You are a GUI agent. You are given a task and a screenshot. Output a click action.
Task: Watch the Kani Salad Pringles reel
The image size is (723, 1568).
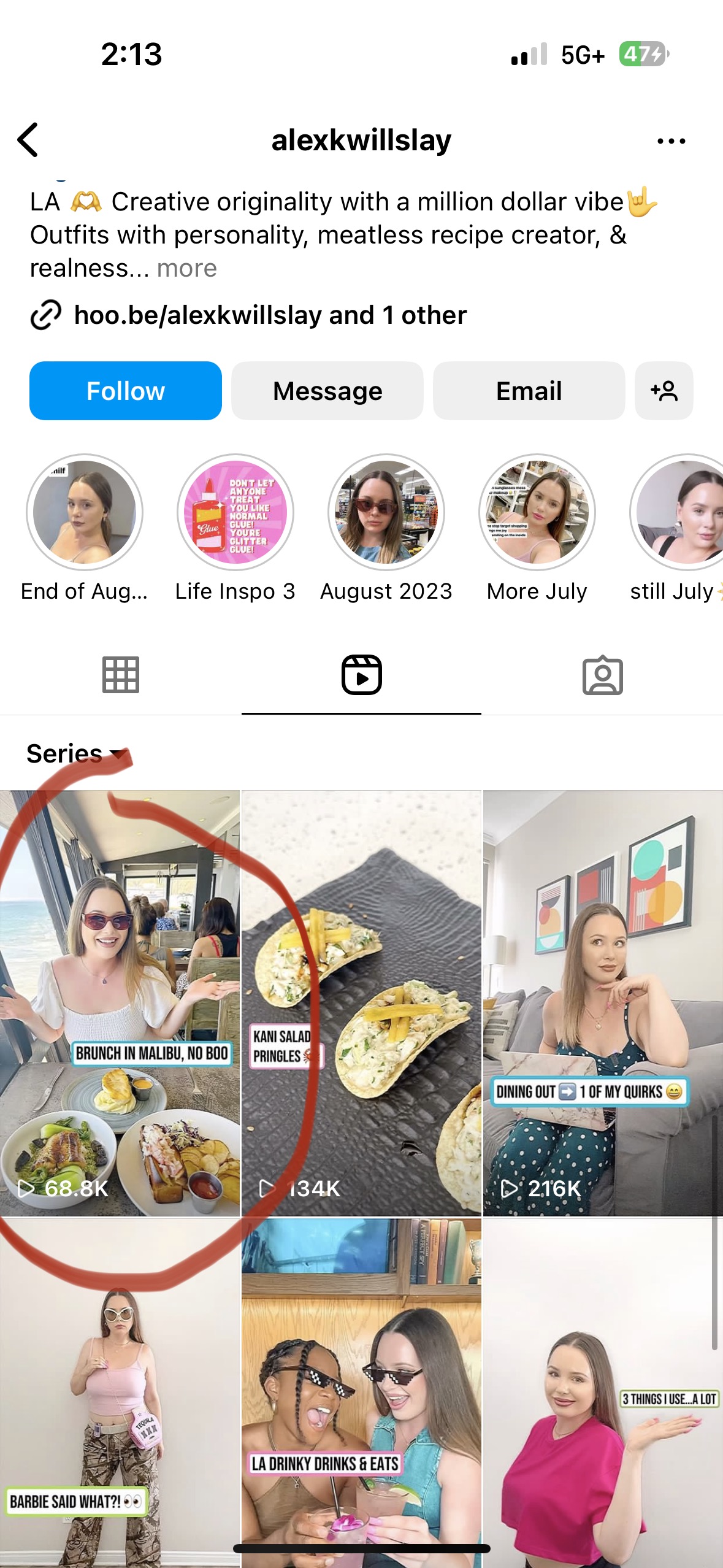(362, 1003)
